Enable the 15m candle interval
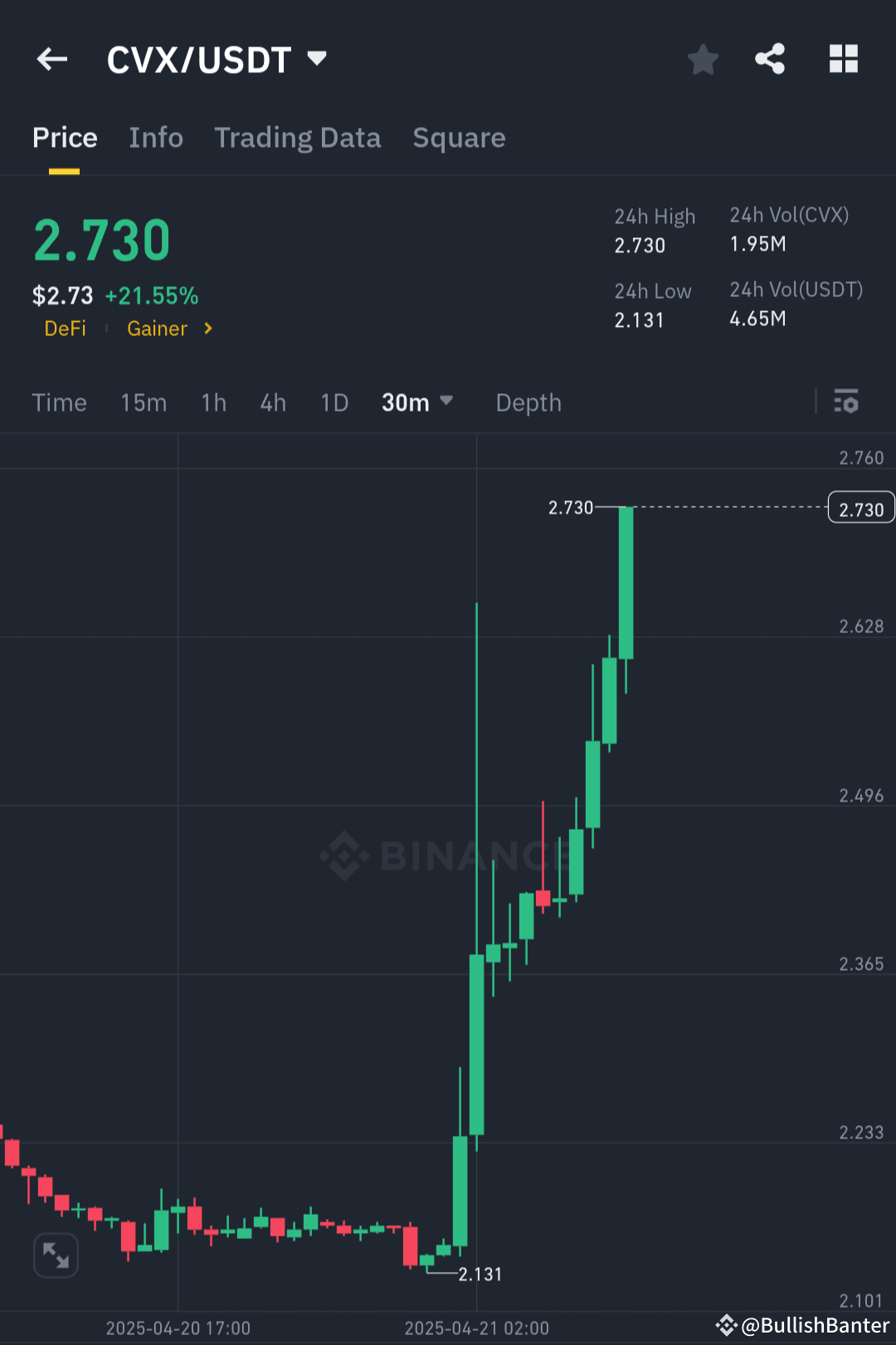The width and height of the screenshot is (896, 1345). pos(143,402)
